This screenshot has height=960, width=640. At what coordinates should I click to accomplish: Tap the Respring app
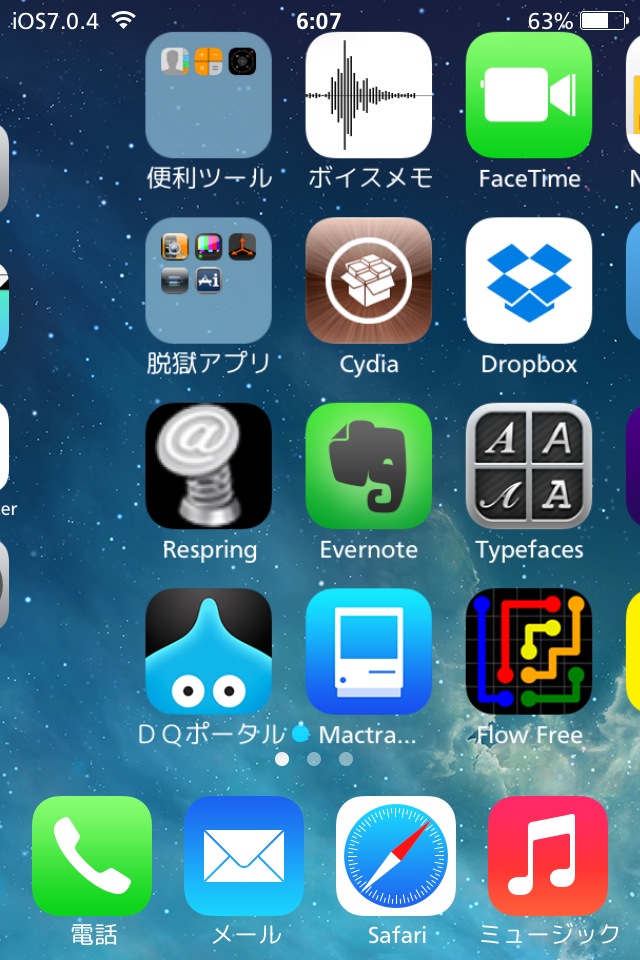(x=208, y=466)
